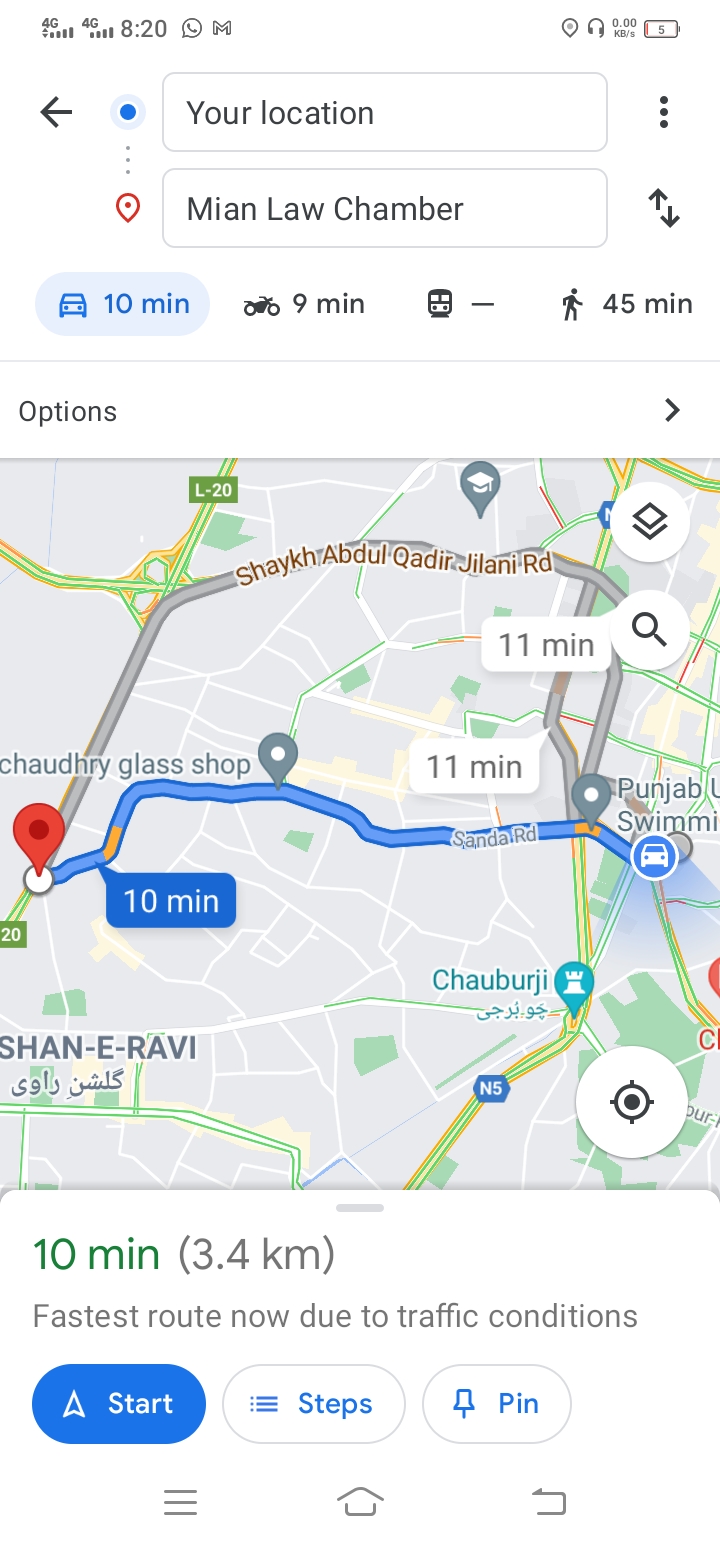Open the map layers button
Screen dimensions: 720x1544
point(650,521)
